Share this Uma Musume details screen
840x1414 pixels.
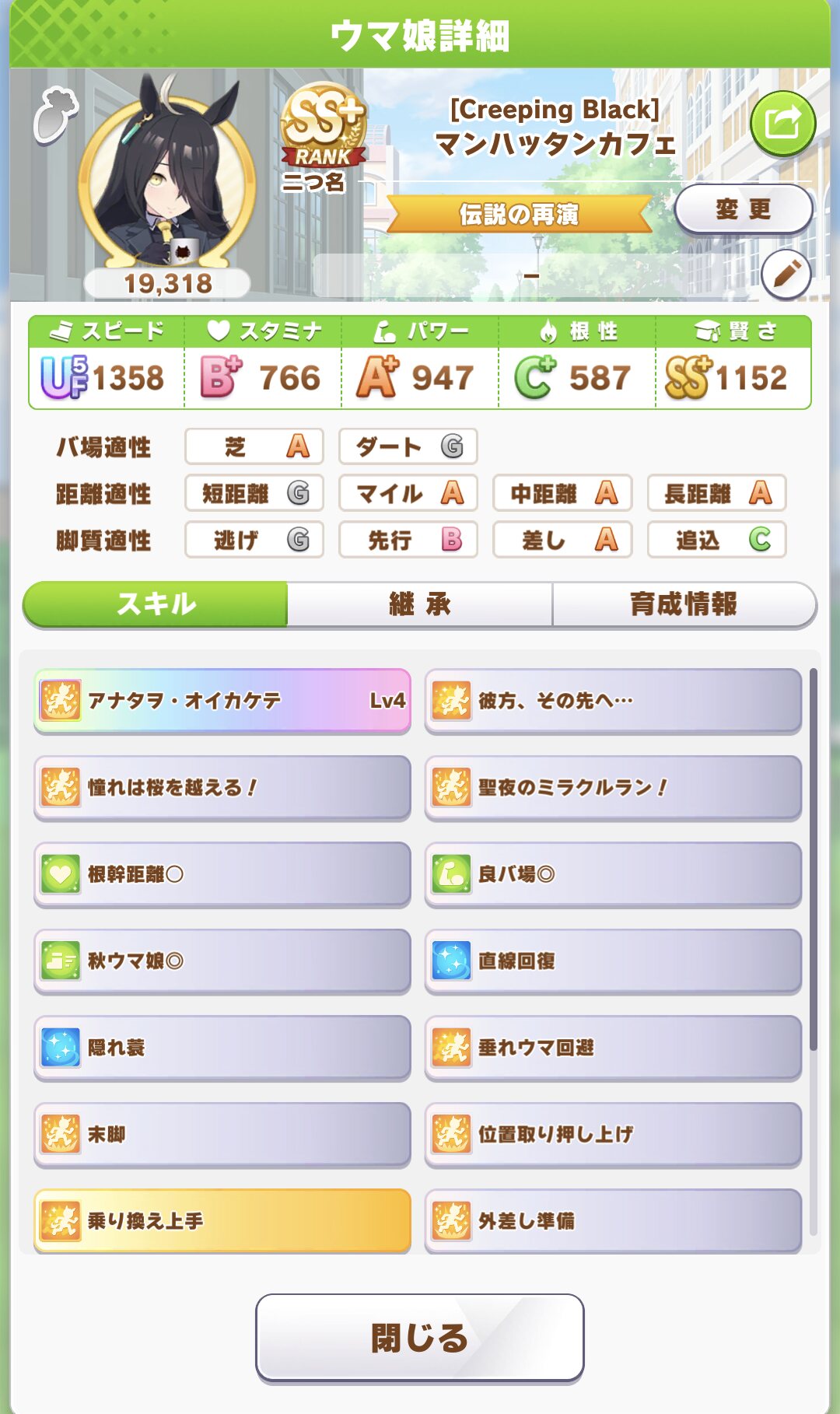(782, 124)
